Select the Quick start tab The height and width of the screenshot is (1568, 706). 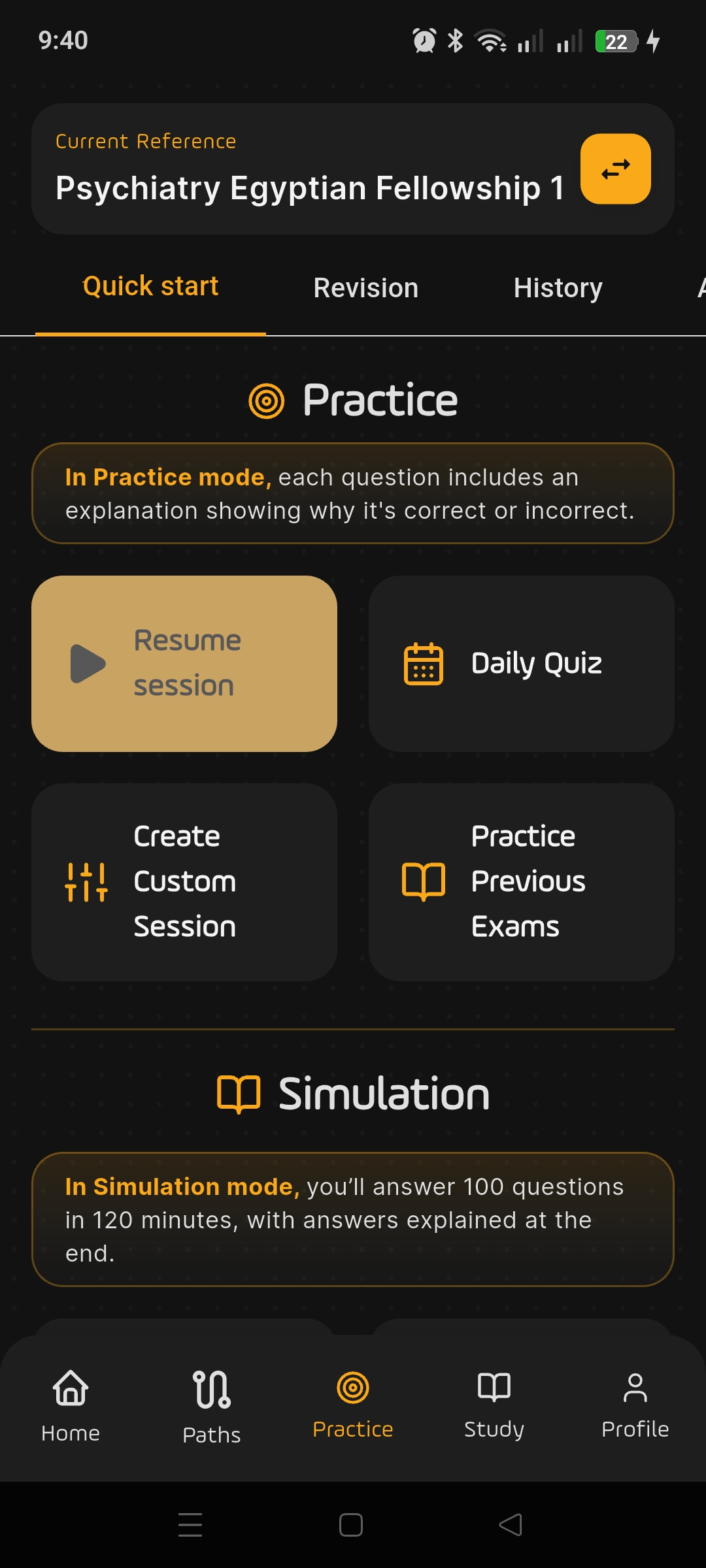(150, 287)
